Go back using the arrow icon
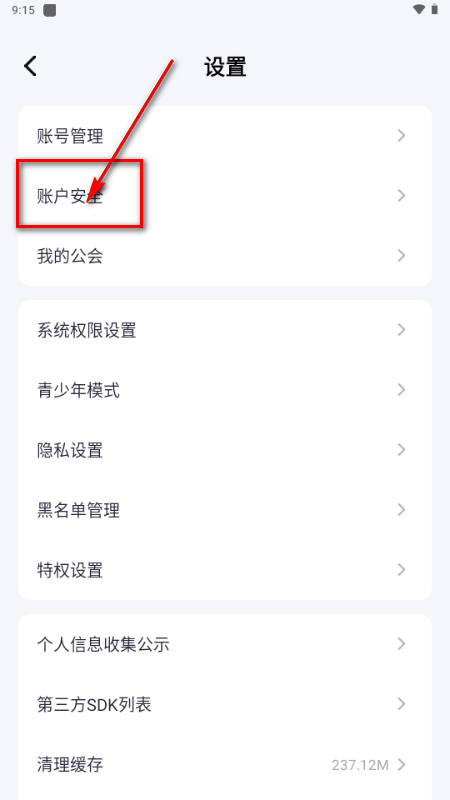 point(31,66)
